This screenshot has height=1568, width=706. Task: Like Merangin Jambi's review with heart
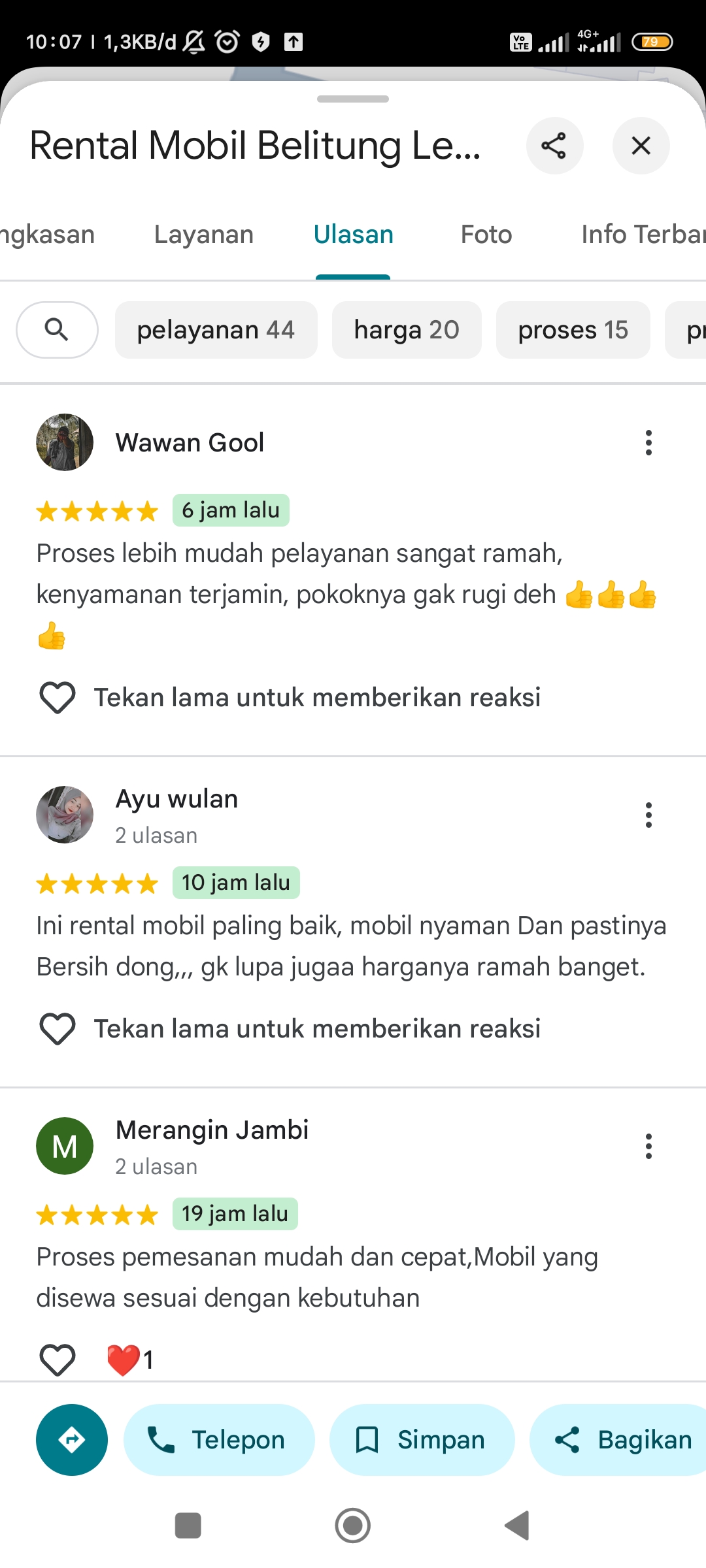[x=58, y=1360]
